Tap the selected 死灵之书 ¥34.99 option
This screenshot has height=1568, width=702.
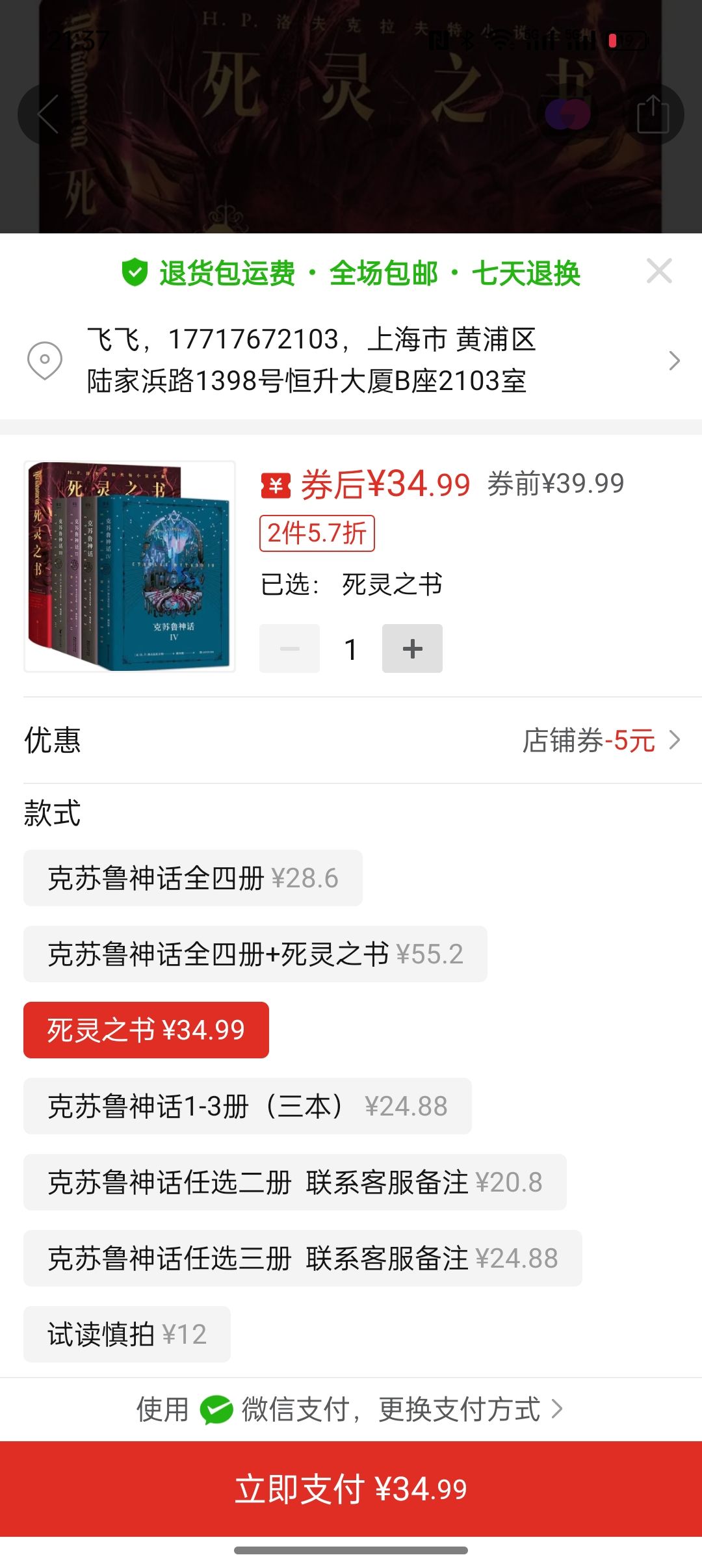click(146, 1030)
